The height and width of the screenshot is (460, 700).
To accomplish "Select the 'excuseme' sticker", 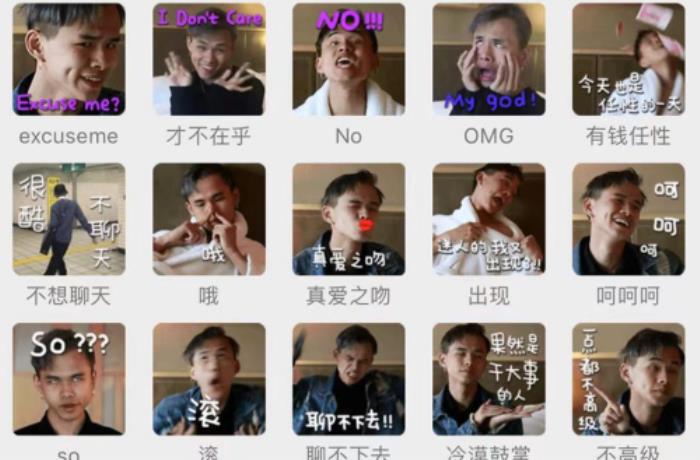I will click(69, 60).
